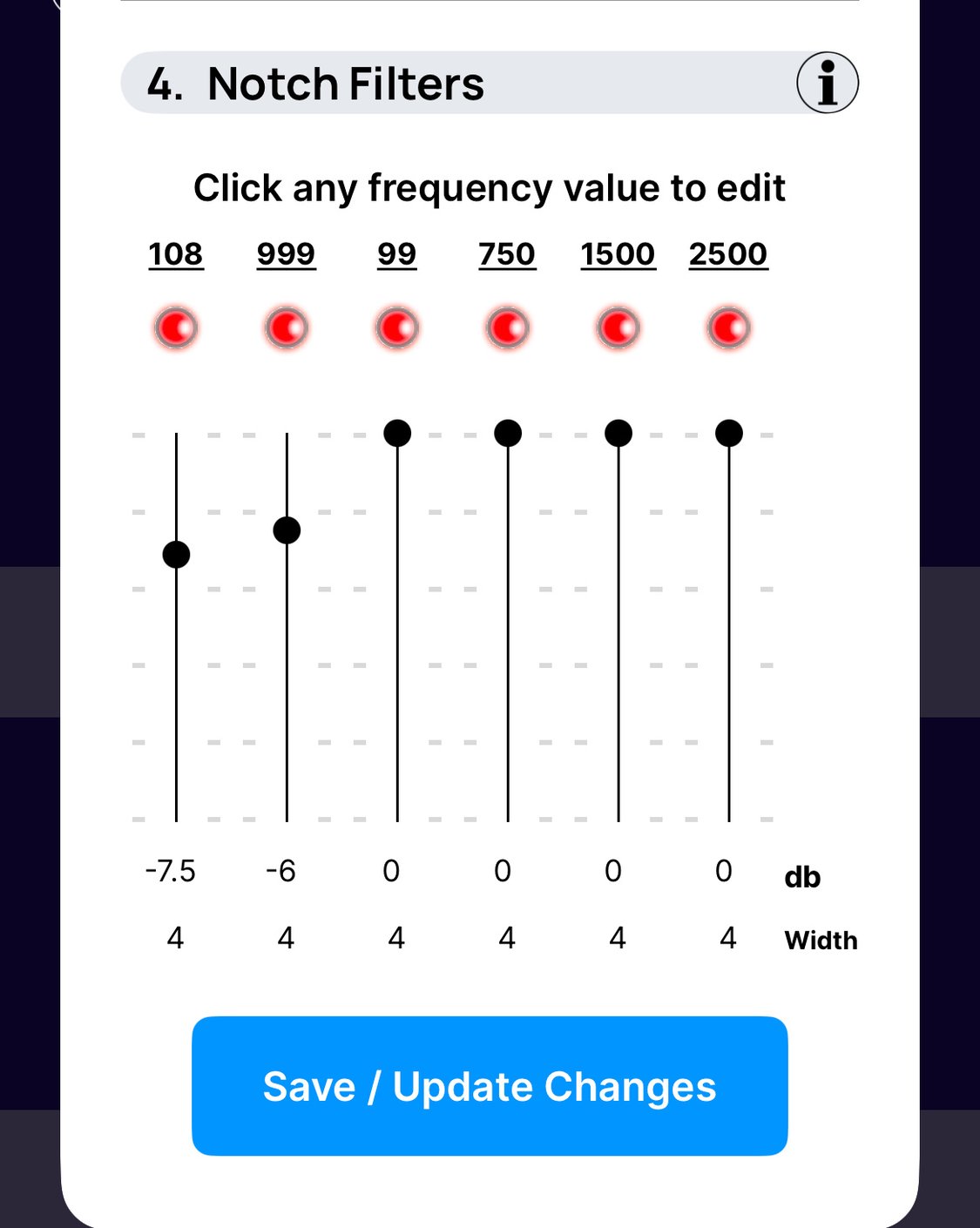Toggle the red light under 99
Viewport: 980px width, 1228px height.
pos(397,328)
